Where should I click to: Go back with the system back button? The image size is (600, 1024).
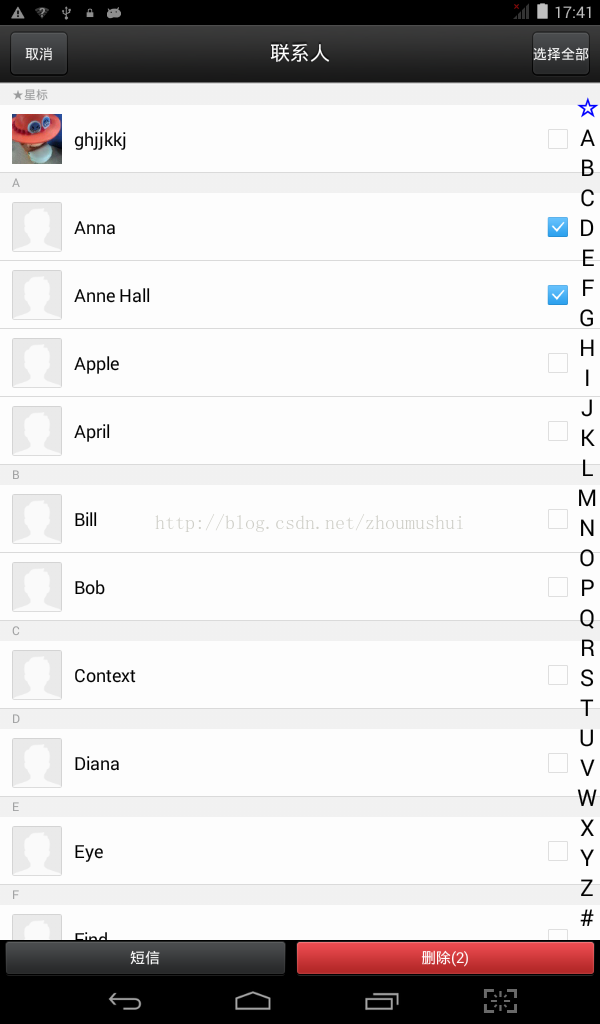click(125, 1000)
